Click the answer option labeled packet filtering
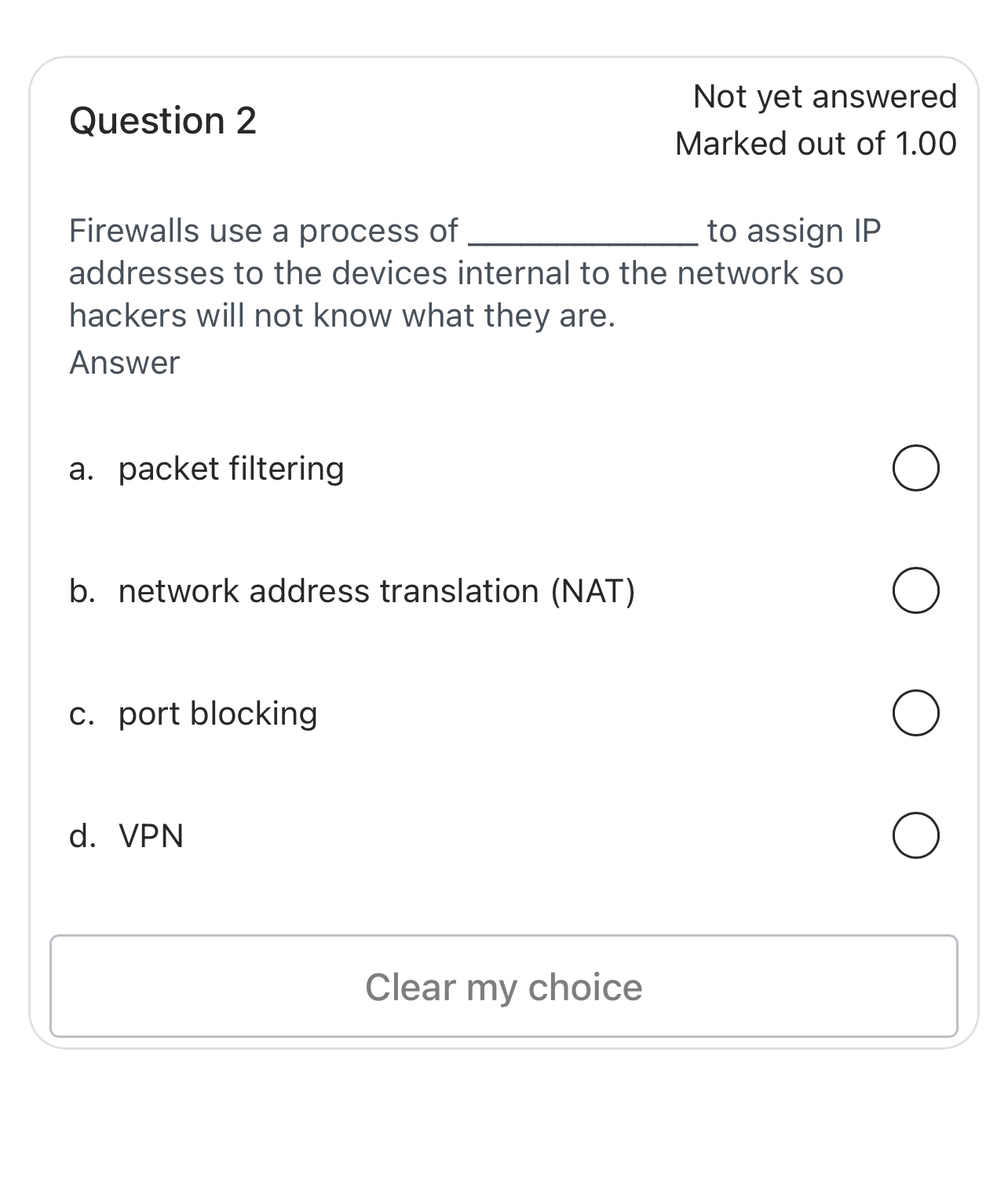The image size is (1008, 1191). [x=230, y=469]
